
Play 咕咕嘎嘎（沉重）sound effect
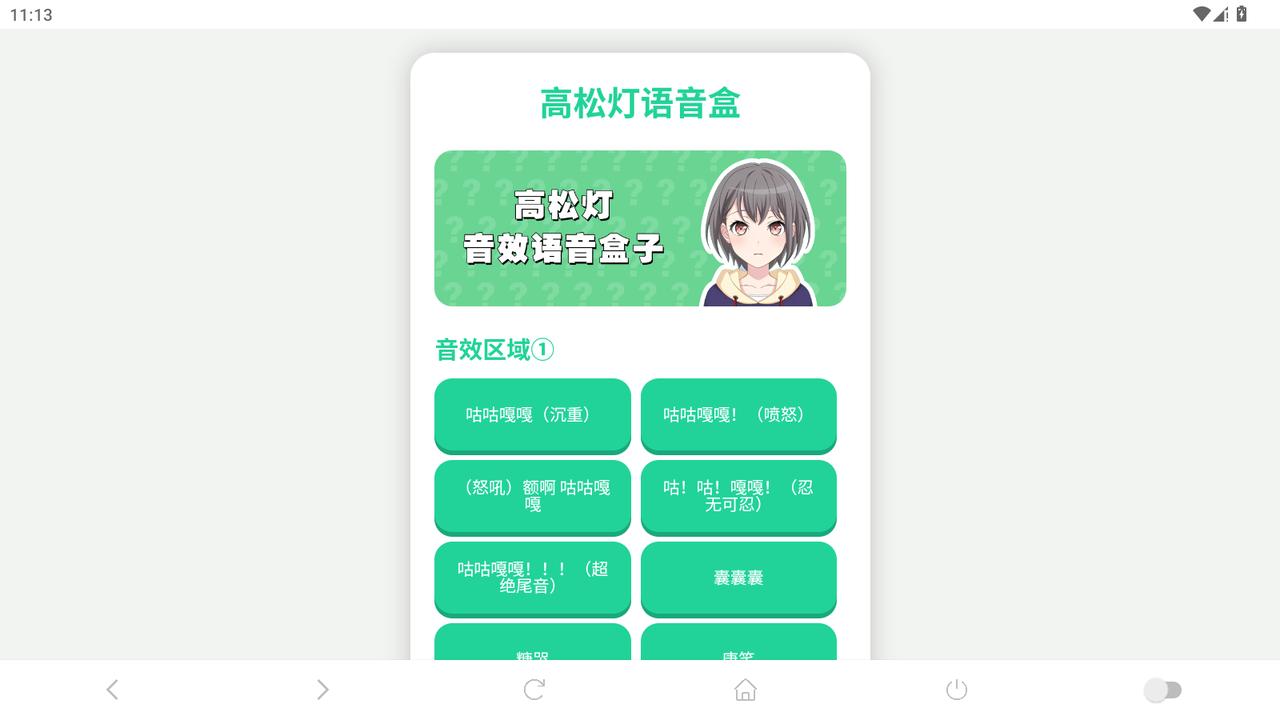click(x=532, y=414)
